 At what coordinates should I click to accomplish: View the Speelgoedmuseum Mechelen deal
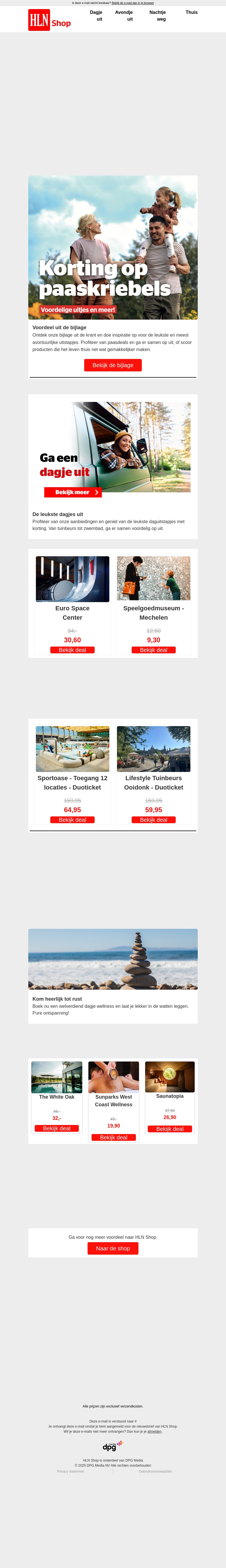pos(154,650)
